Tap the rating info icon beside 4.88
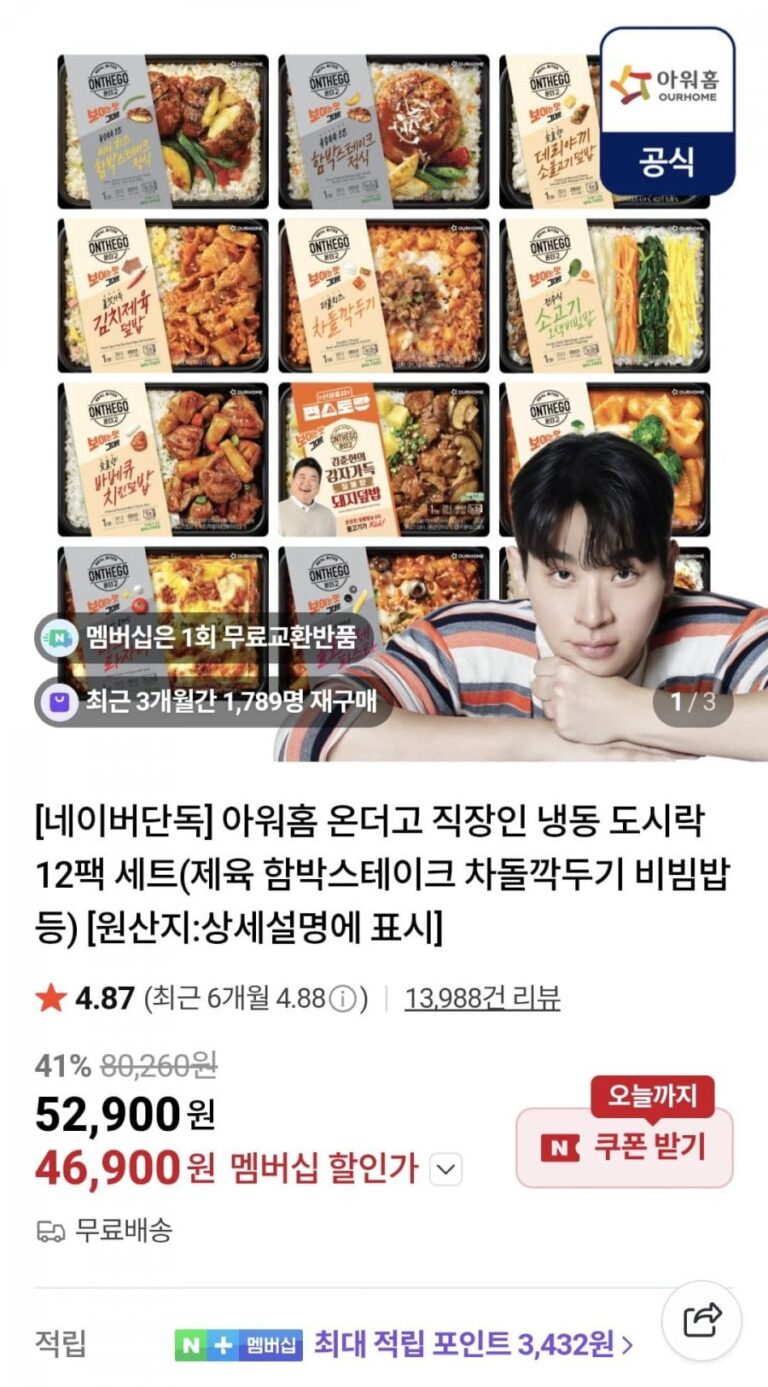 pos(343,998)
